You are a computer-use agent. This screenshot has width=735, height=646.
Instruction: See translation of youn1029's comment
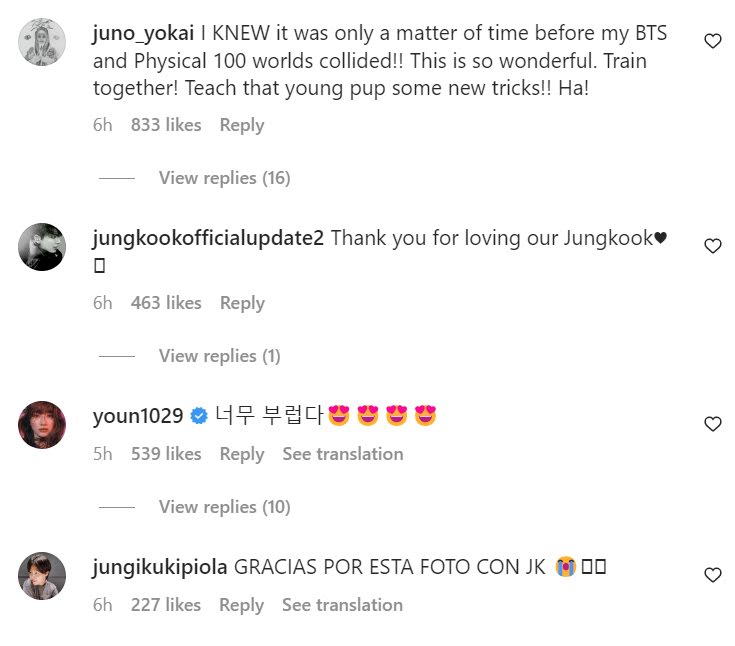pos(342,454)
